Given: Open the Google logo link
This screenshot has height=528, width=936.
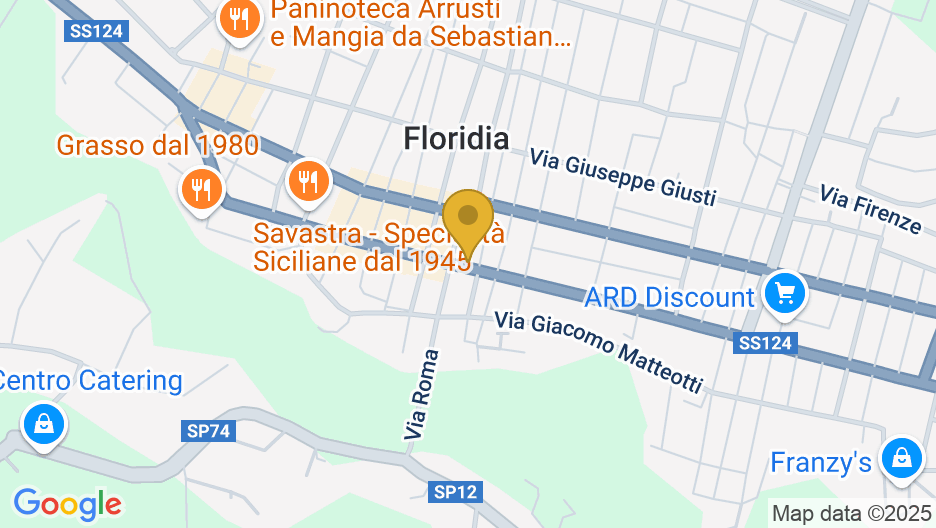Looking at the screenshot, I should [67, 503].
